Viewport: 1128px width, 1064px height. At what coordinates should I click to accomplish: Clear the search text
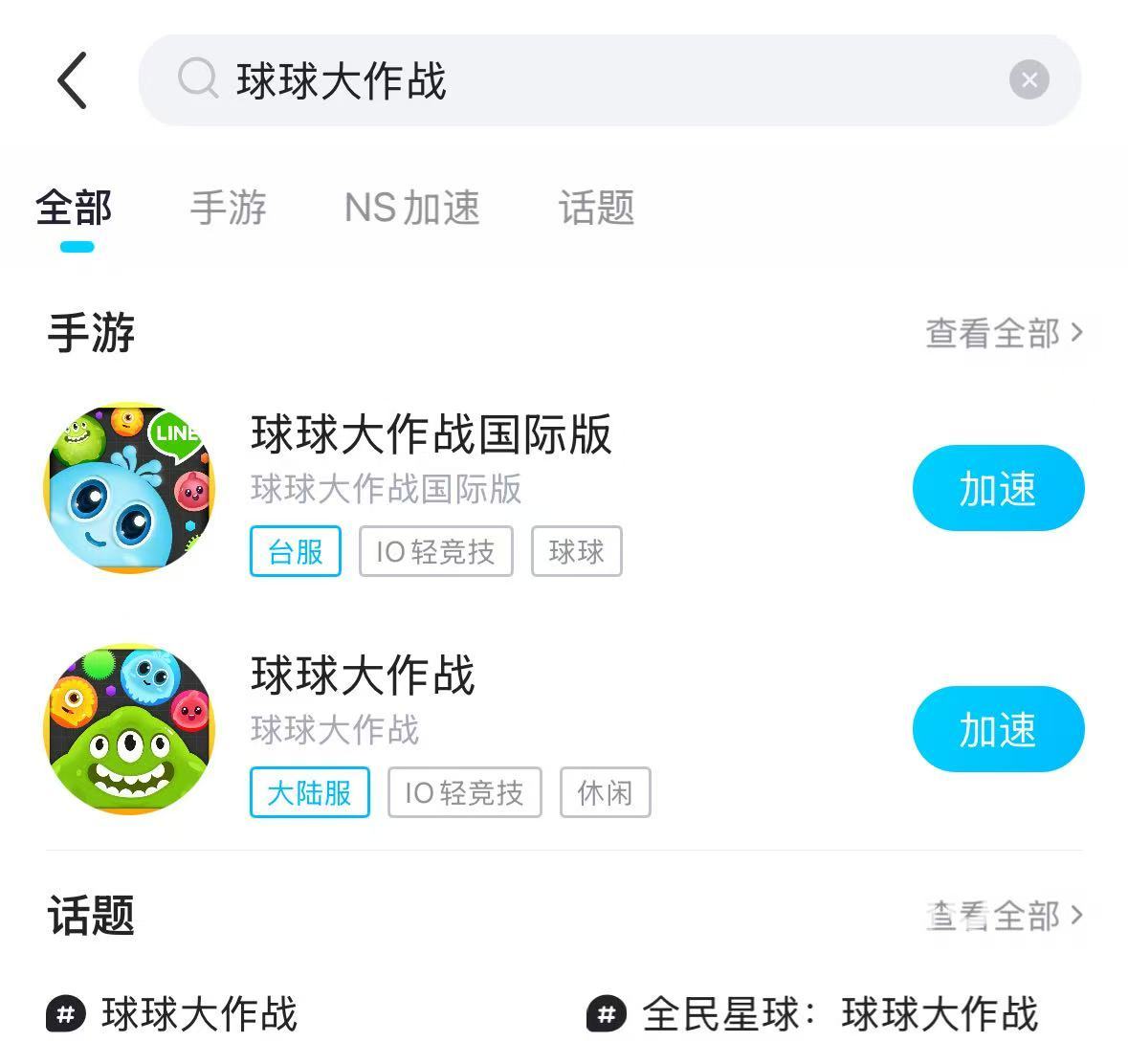1028,80
